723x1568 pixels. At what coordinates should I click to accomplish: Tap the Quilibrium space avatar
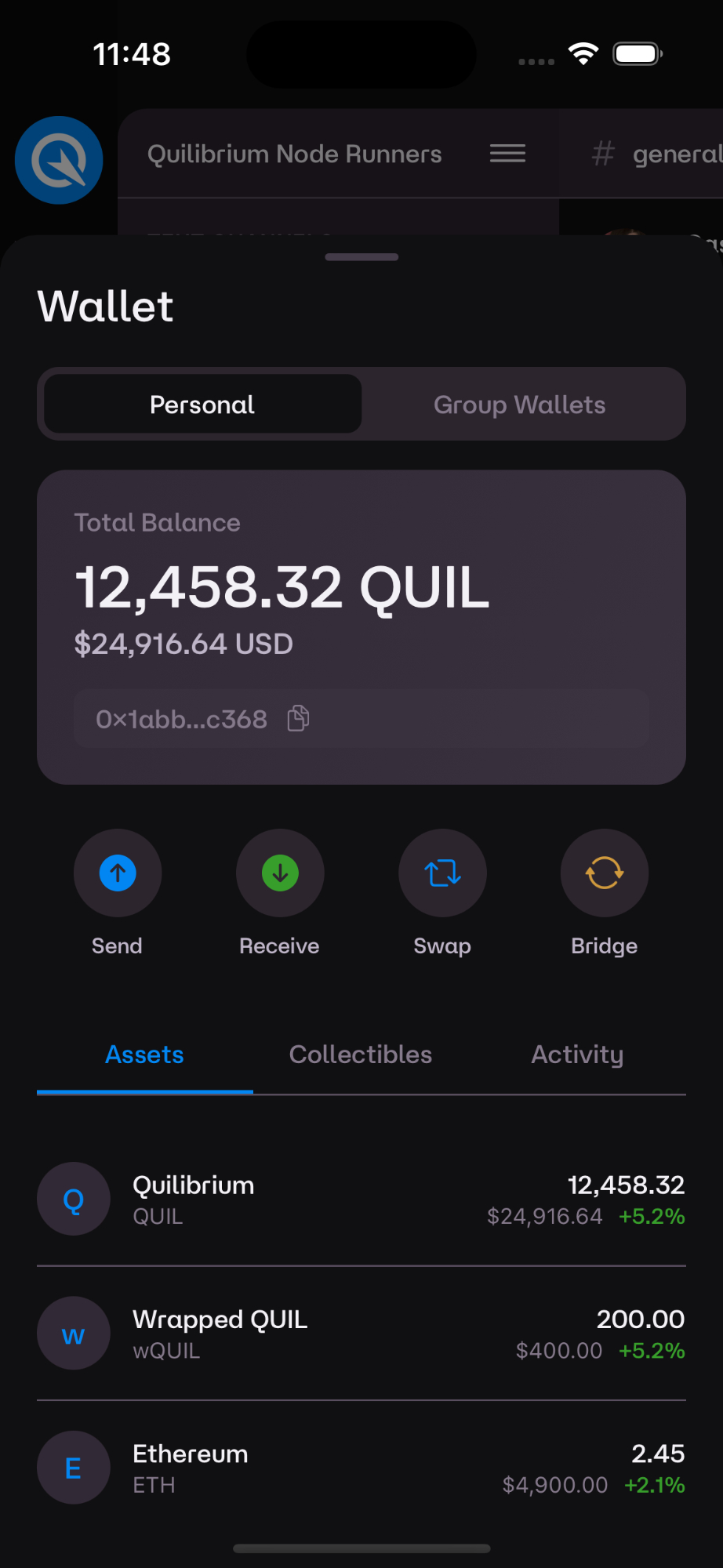click(59, 160)
